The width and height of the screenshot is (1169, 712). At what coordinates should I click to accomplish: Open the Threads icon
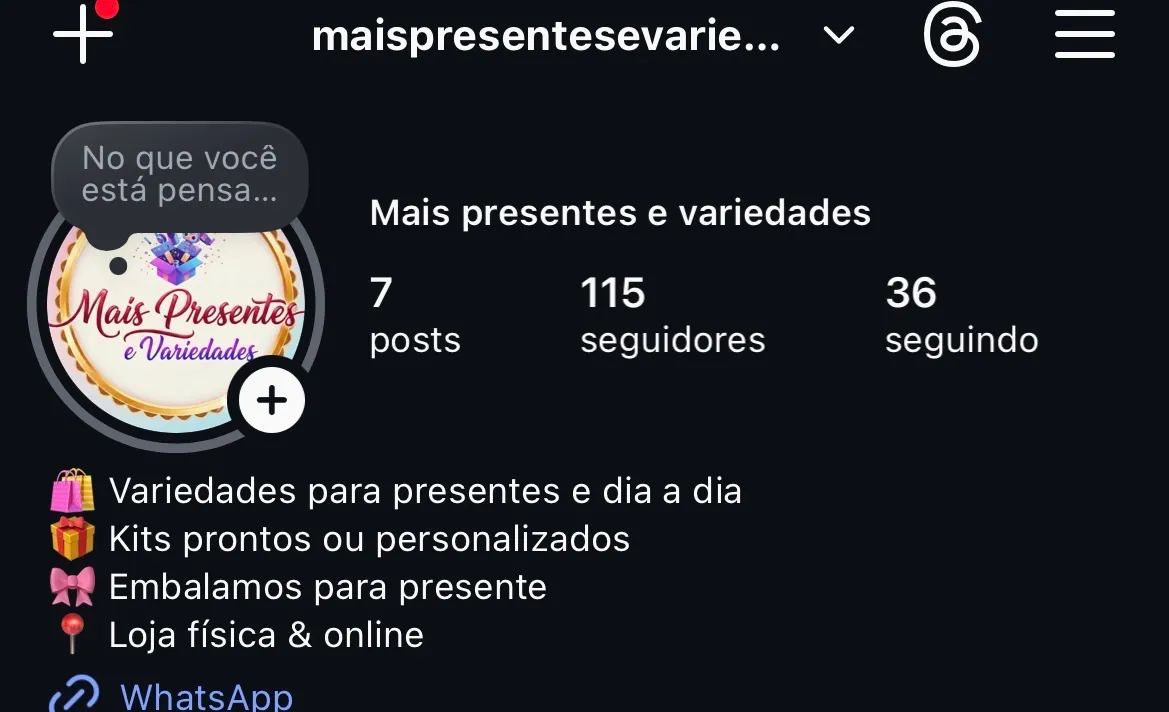coord(951,36)
